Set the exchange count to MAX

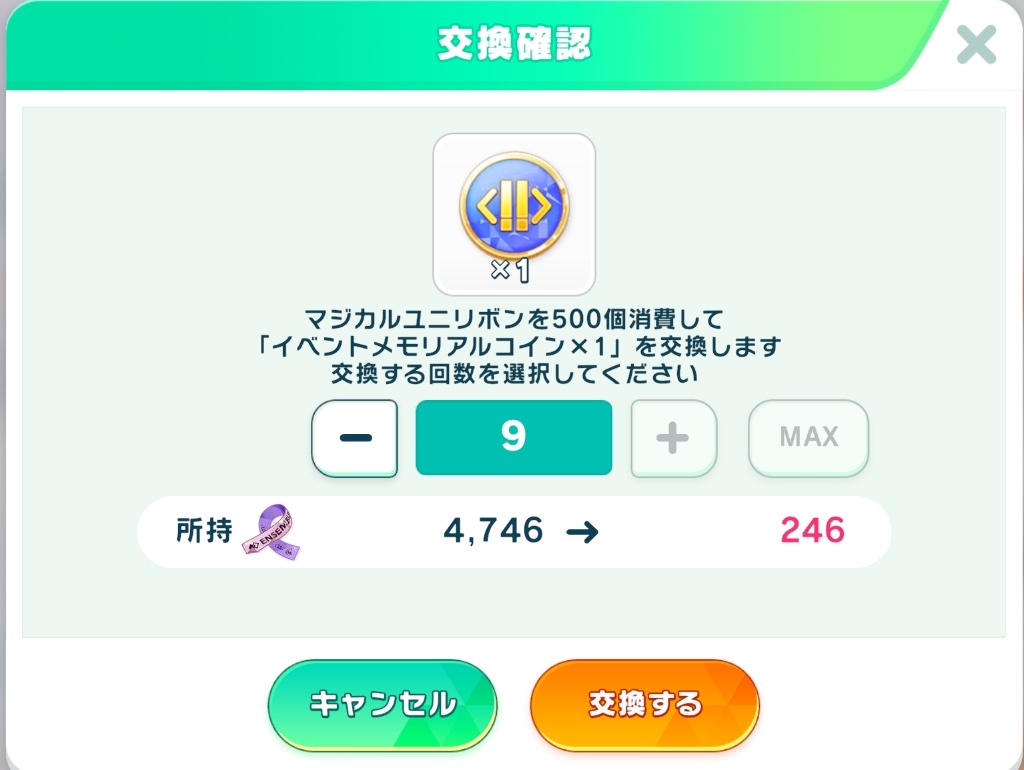click(x=808, y=438)
